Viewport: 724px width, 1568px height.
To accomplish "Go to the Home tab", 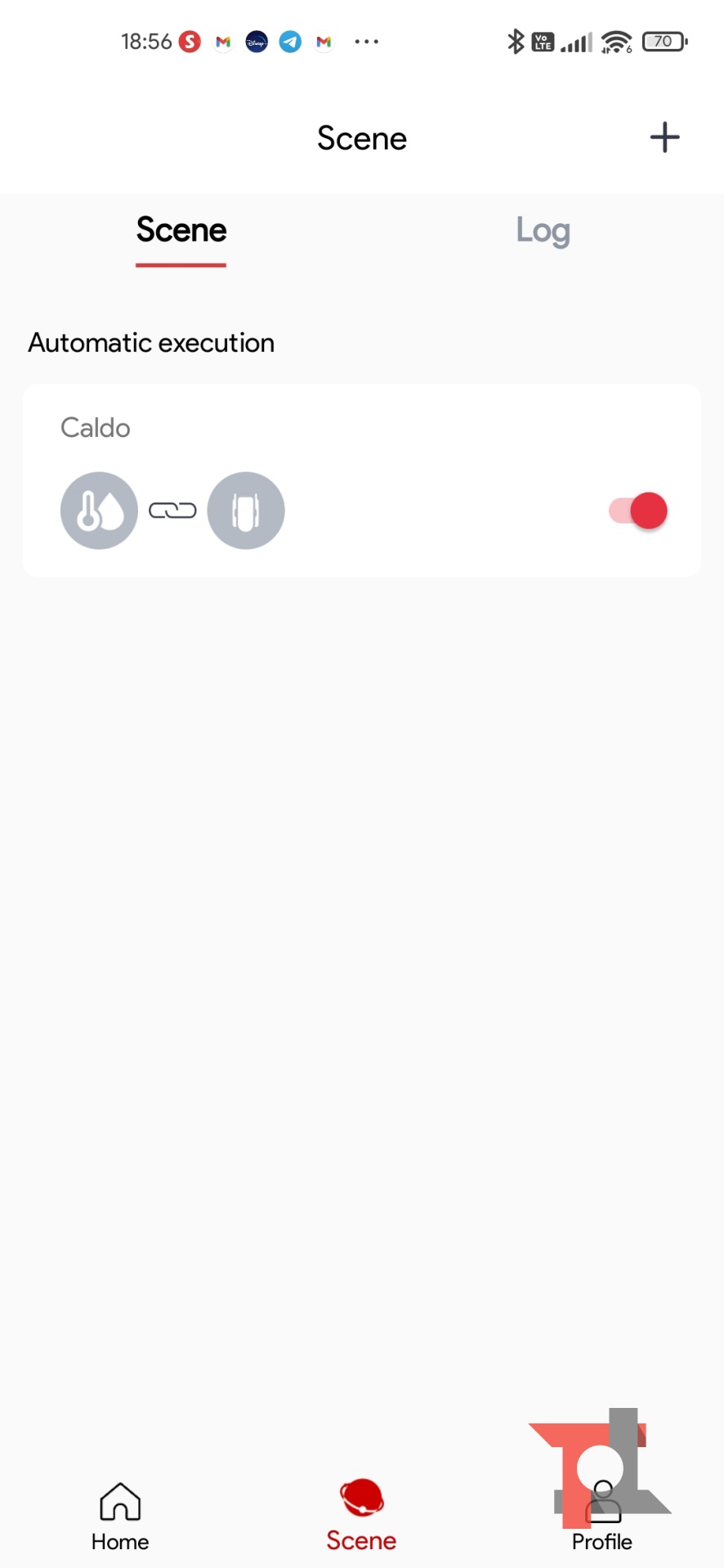I will (x=120, y=1516).
